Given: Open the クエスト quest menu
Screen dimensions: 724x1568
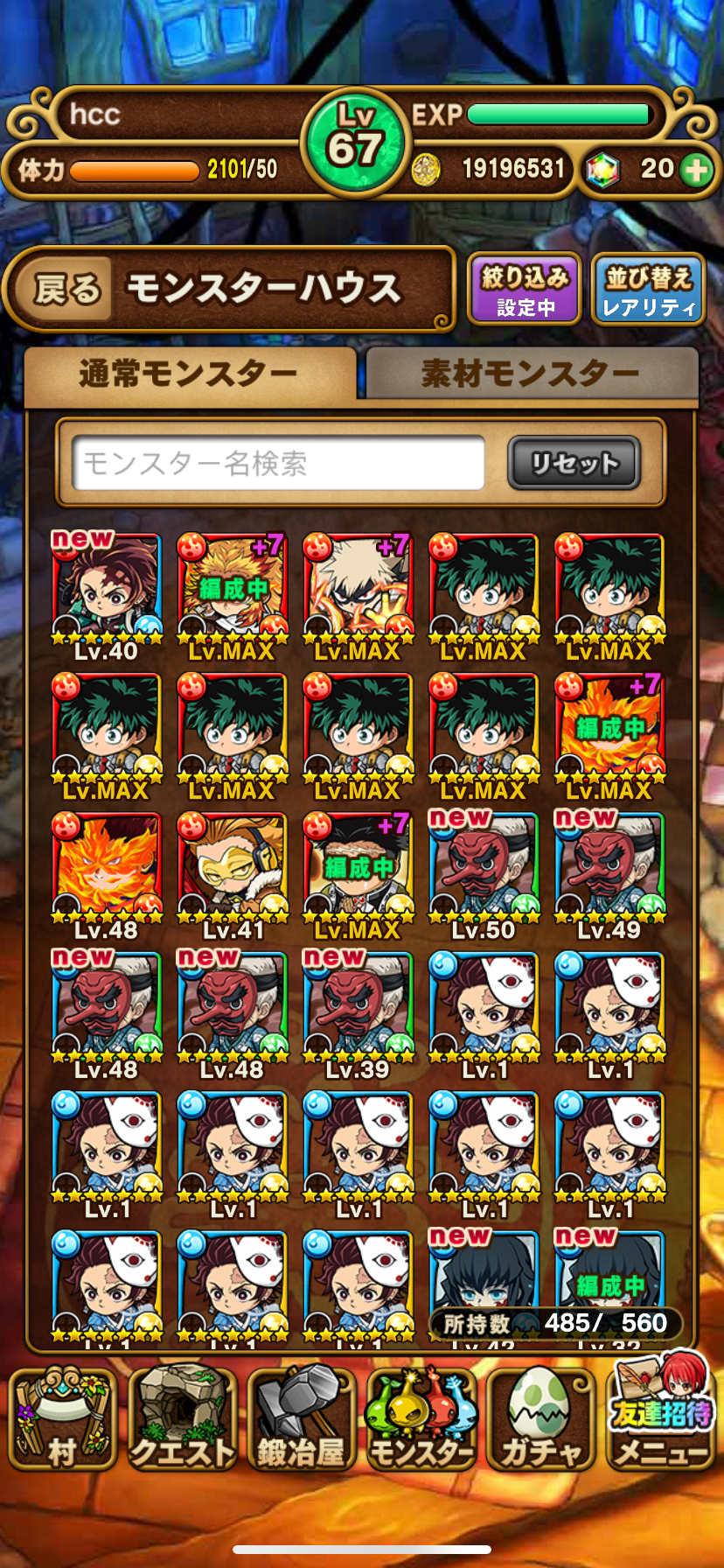Looking at the screenshot, I should 182,1422.
